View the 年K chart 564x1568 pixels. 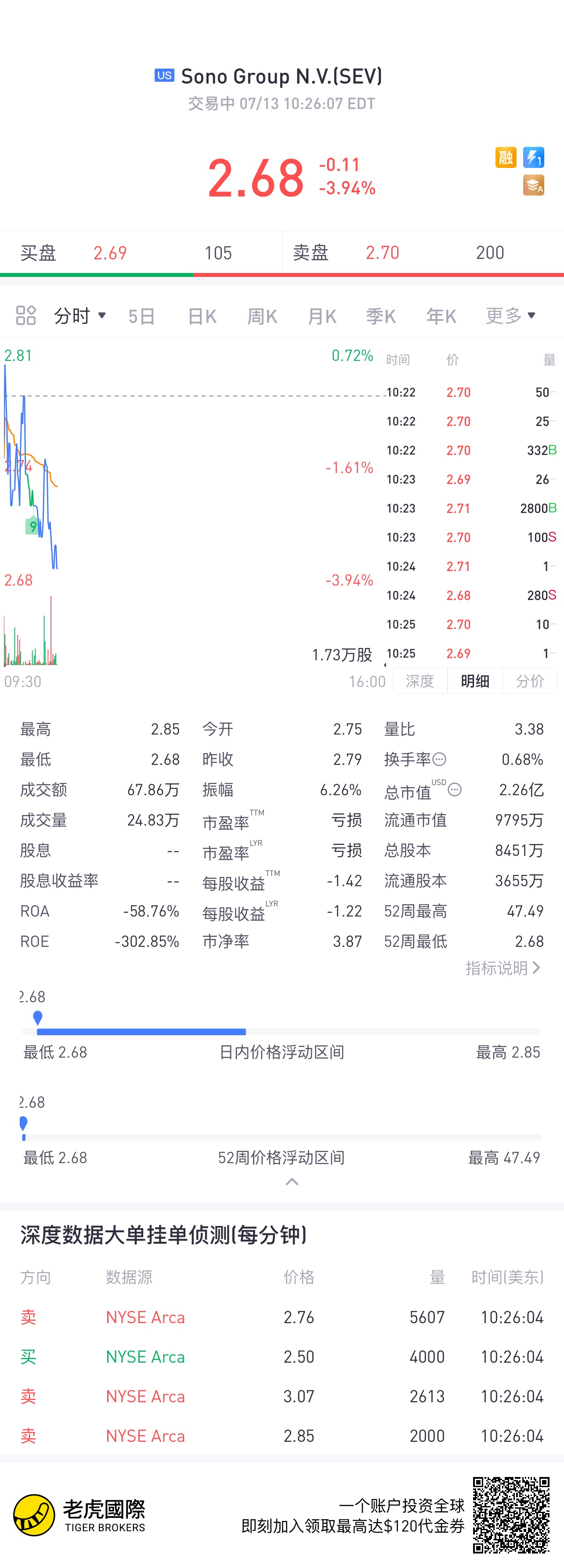point(441,316)
